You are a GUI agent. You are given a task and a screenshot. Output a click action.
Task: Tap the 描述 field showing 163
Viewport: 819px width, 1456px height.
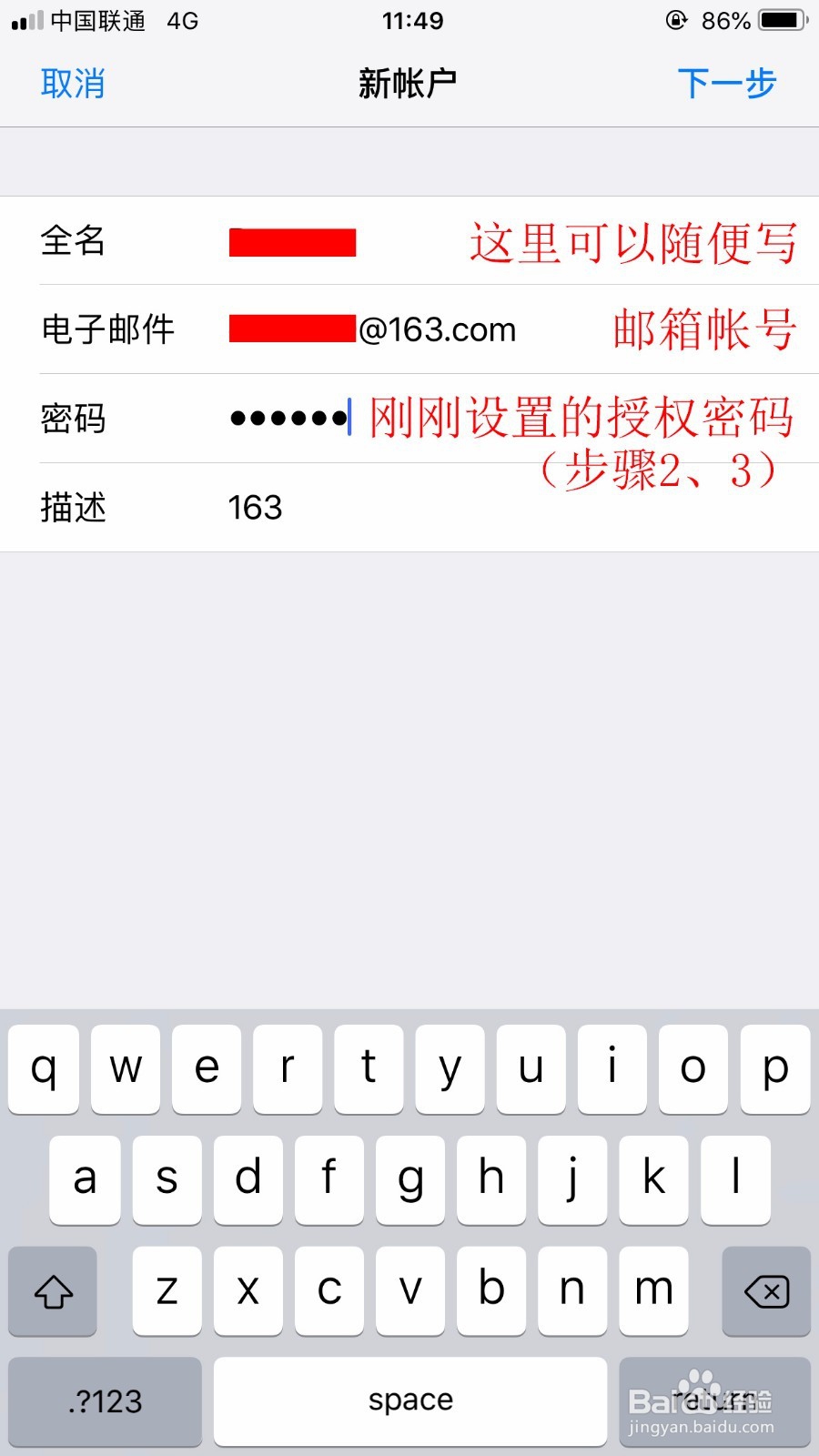coord(255,508)
